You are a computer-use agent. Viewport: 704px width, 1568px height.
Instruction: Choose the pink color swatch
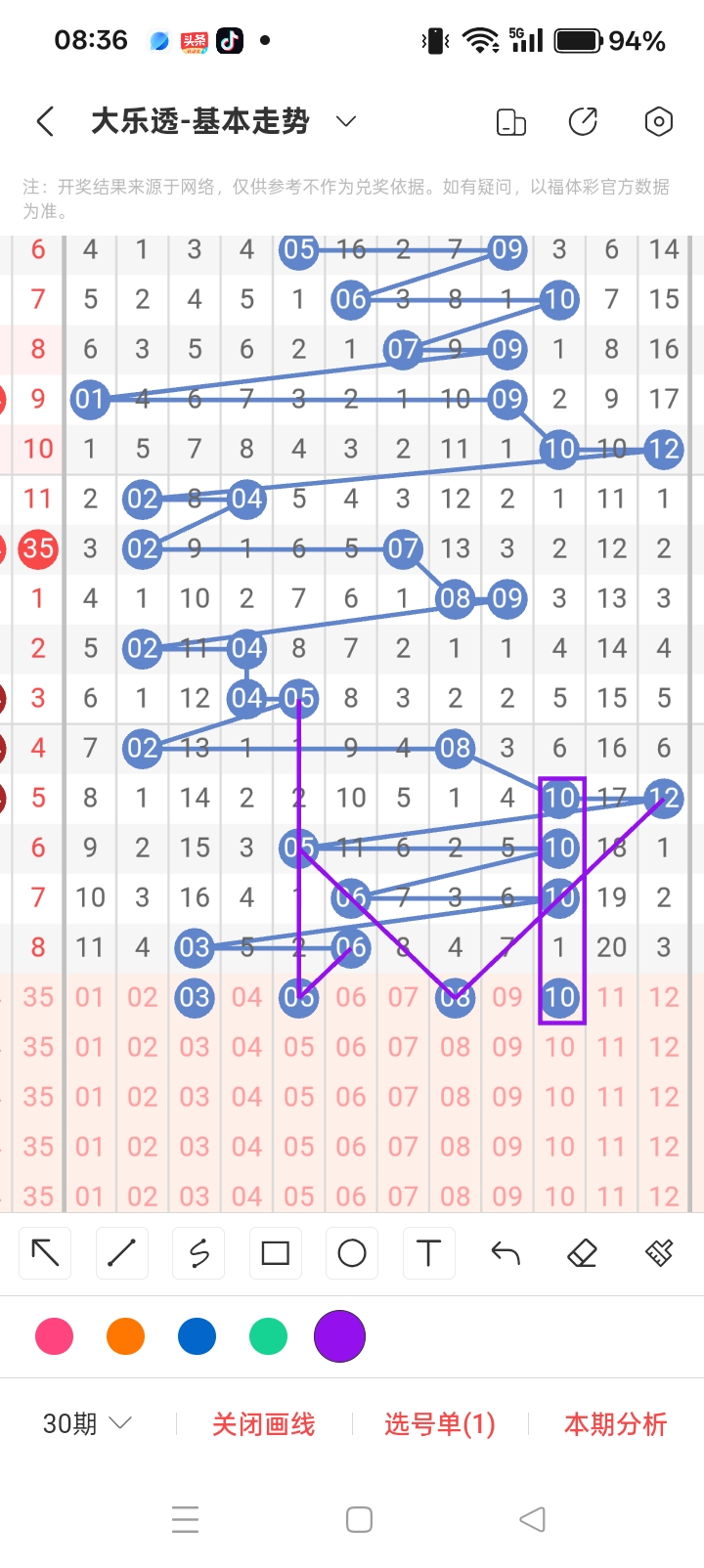point(54,1336)
